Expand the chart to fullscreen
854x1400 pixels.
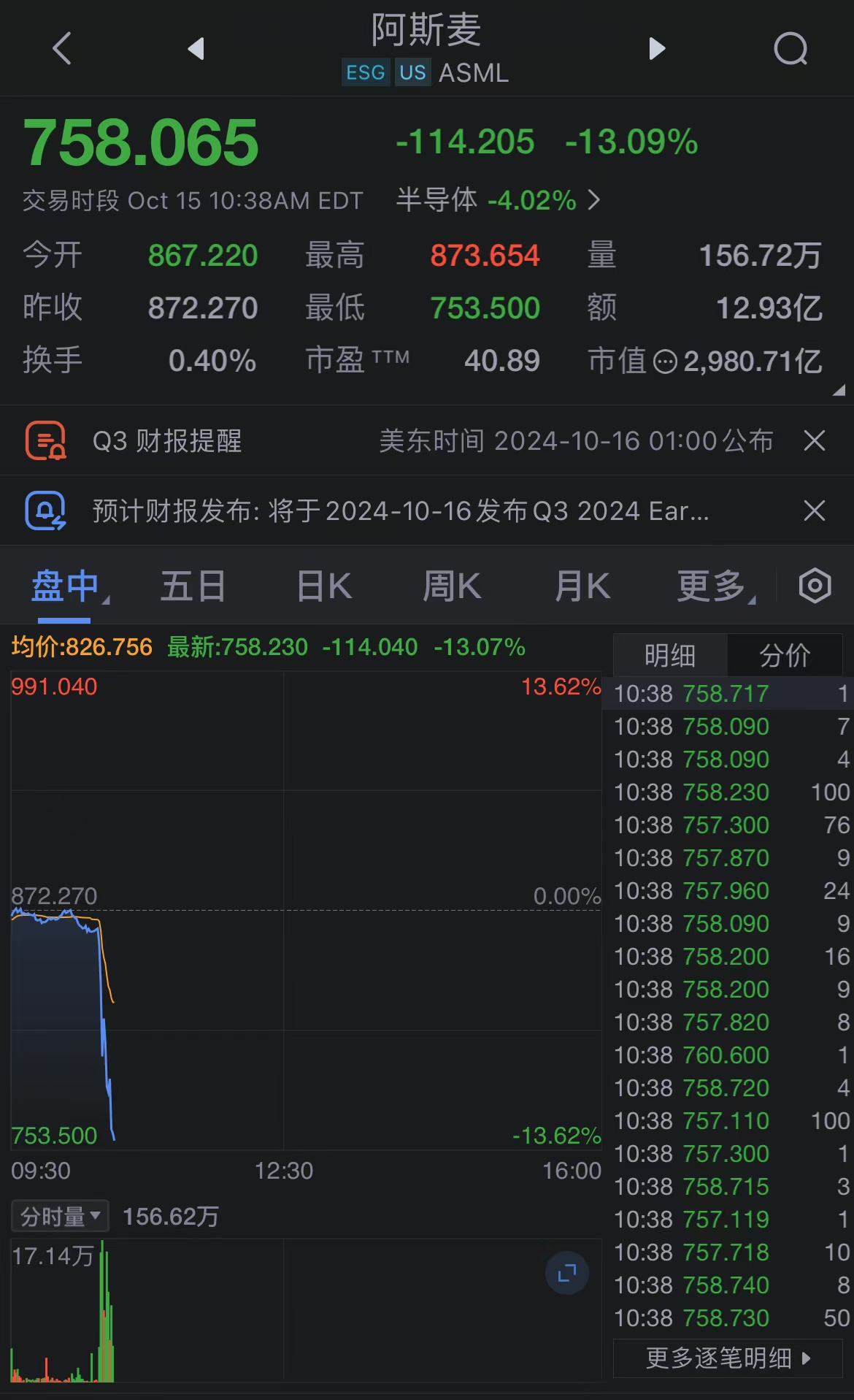coord(567,1273)
